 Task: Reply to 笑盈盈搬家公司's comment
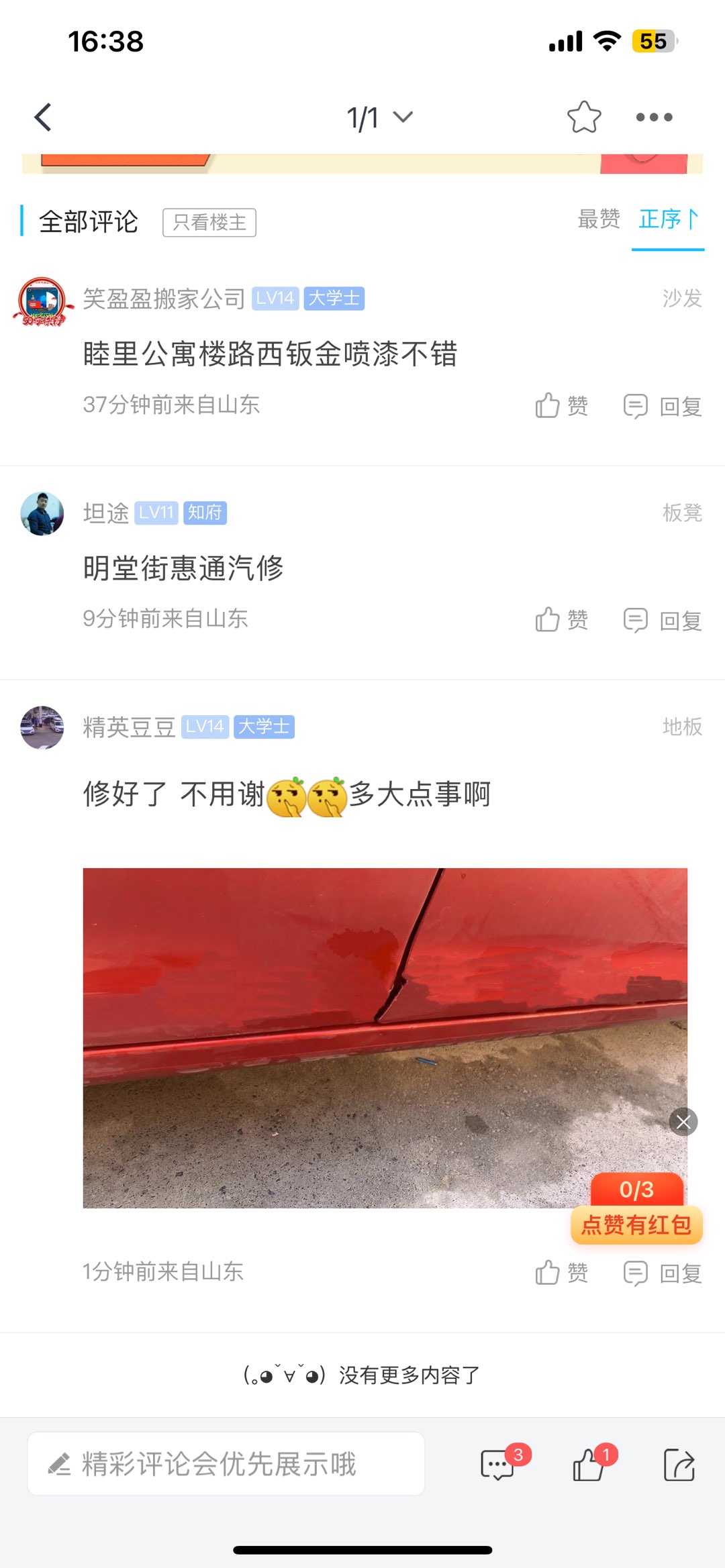(x=663, y=406)
